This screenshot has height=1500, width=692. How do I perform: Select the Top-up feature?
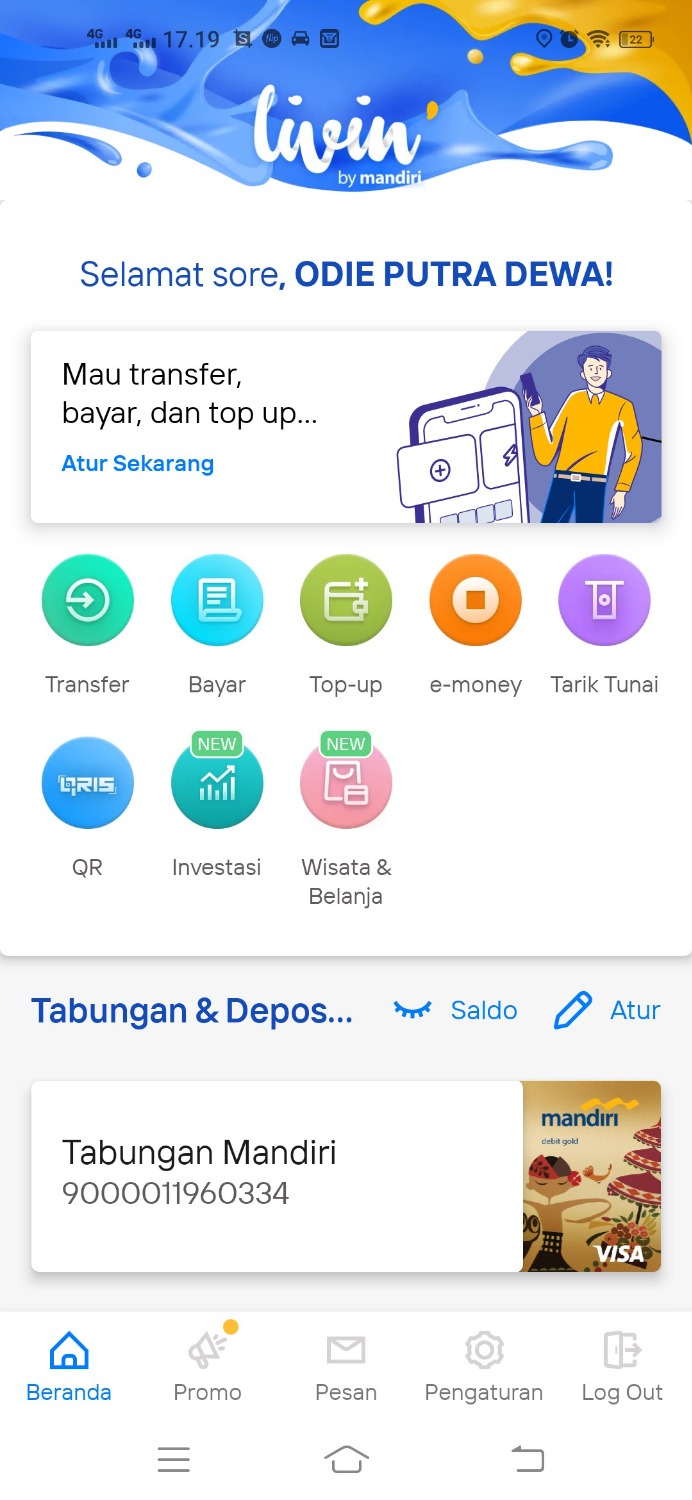pyautogui.click(x=346, y=601)
